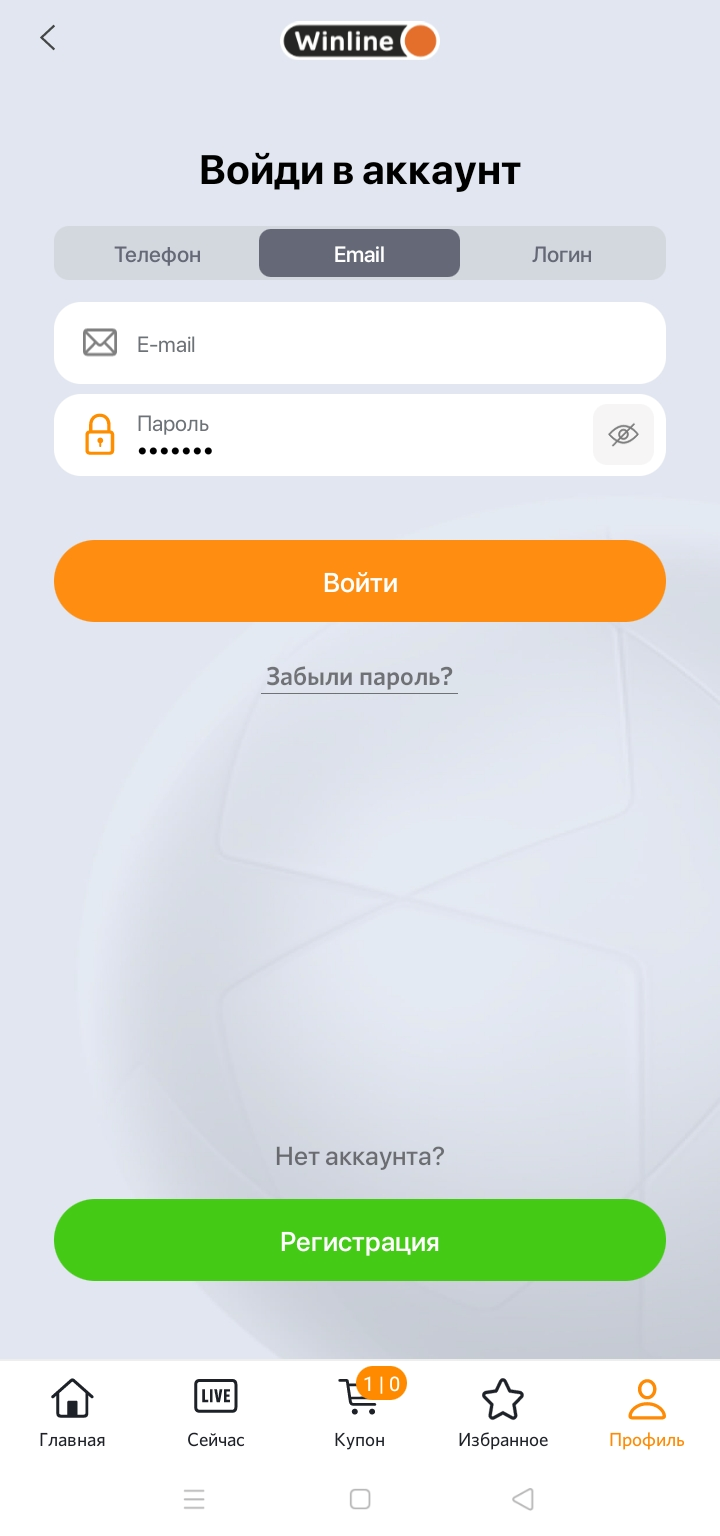This screenshot has height=1536, width=720.
Task: Switch to the Логин tab
Action: [562, 254]
